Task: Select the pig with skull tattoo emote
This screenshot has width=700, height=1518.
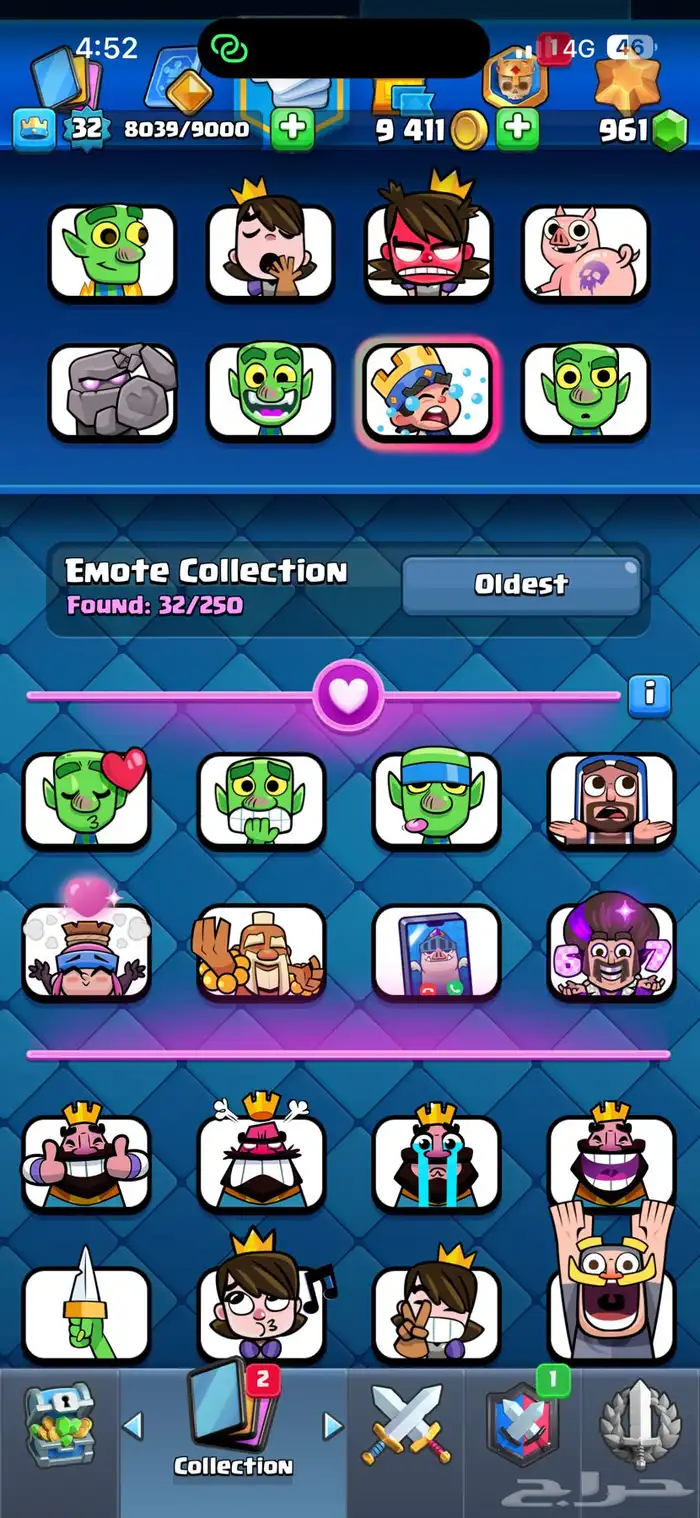Action: 585,252
